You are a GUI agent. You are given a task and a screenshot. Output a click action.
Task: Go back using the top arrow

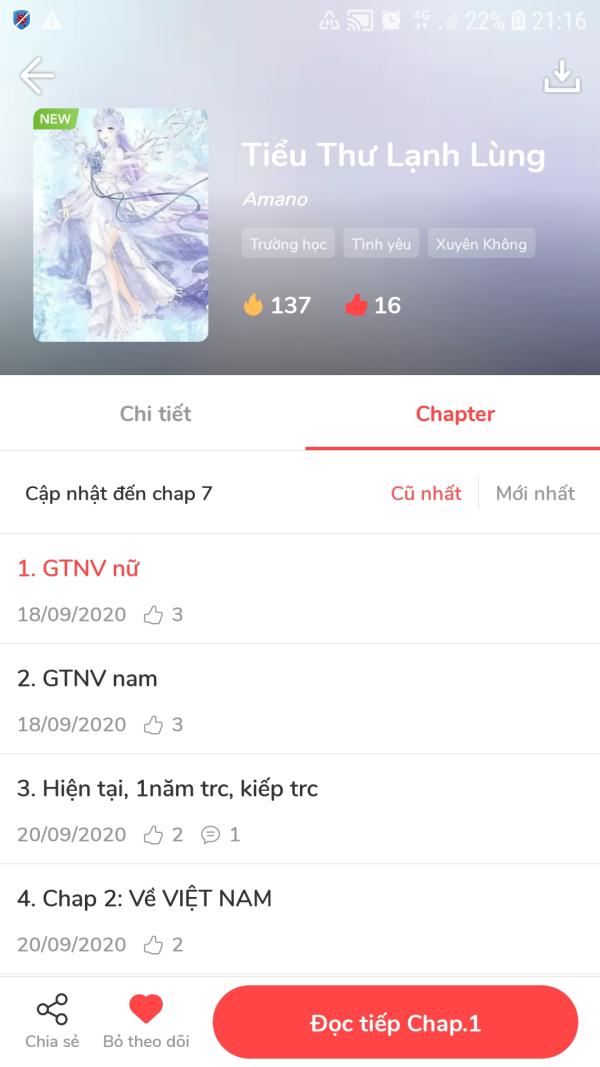[x=37, y=76]
